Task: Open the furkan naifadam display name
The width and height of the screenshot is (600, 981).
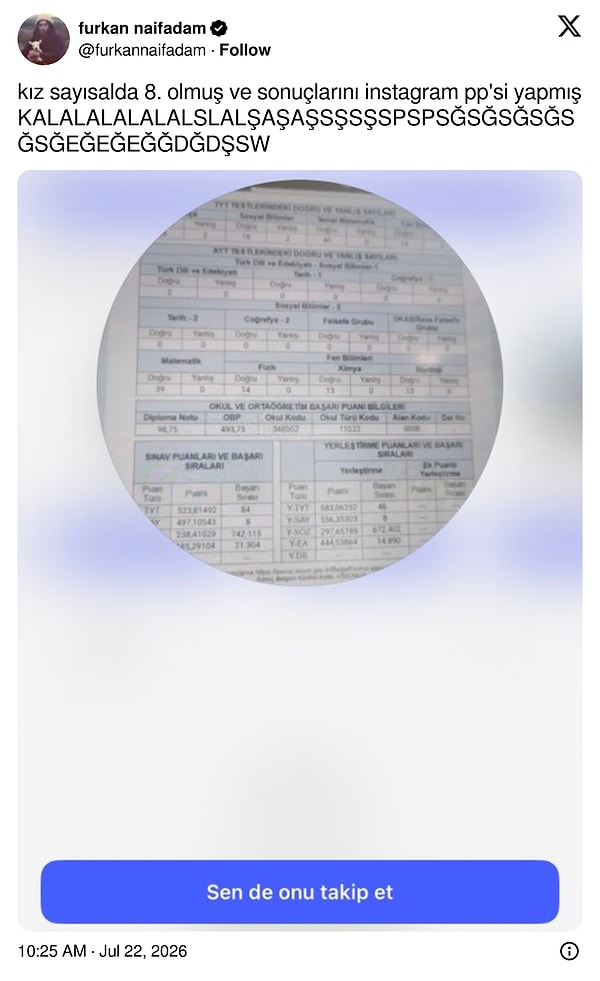Action: (x=142, y=28)
